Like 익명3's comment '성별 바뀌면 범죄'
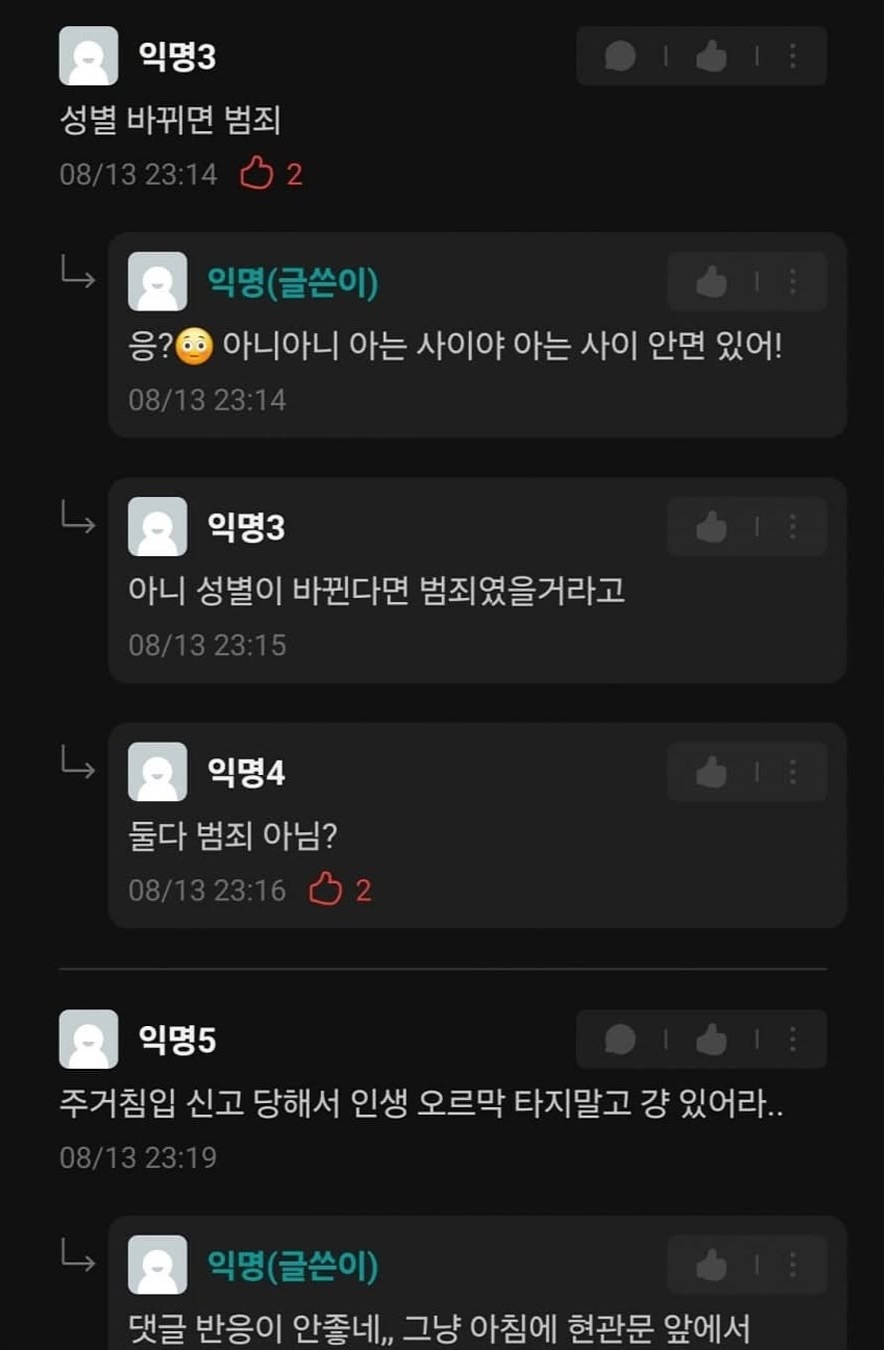Screen dimensions: 884x1350 pyautogui.click(x=711, y=56)
